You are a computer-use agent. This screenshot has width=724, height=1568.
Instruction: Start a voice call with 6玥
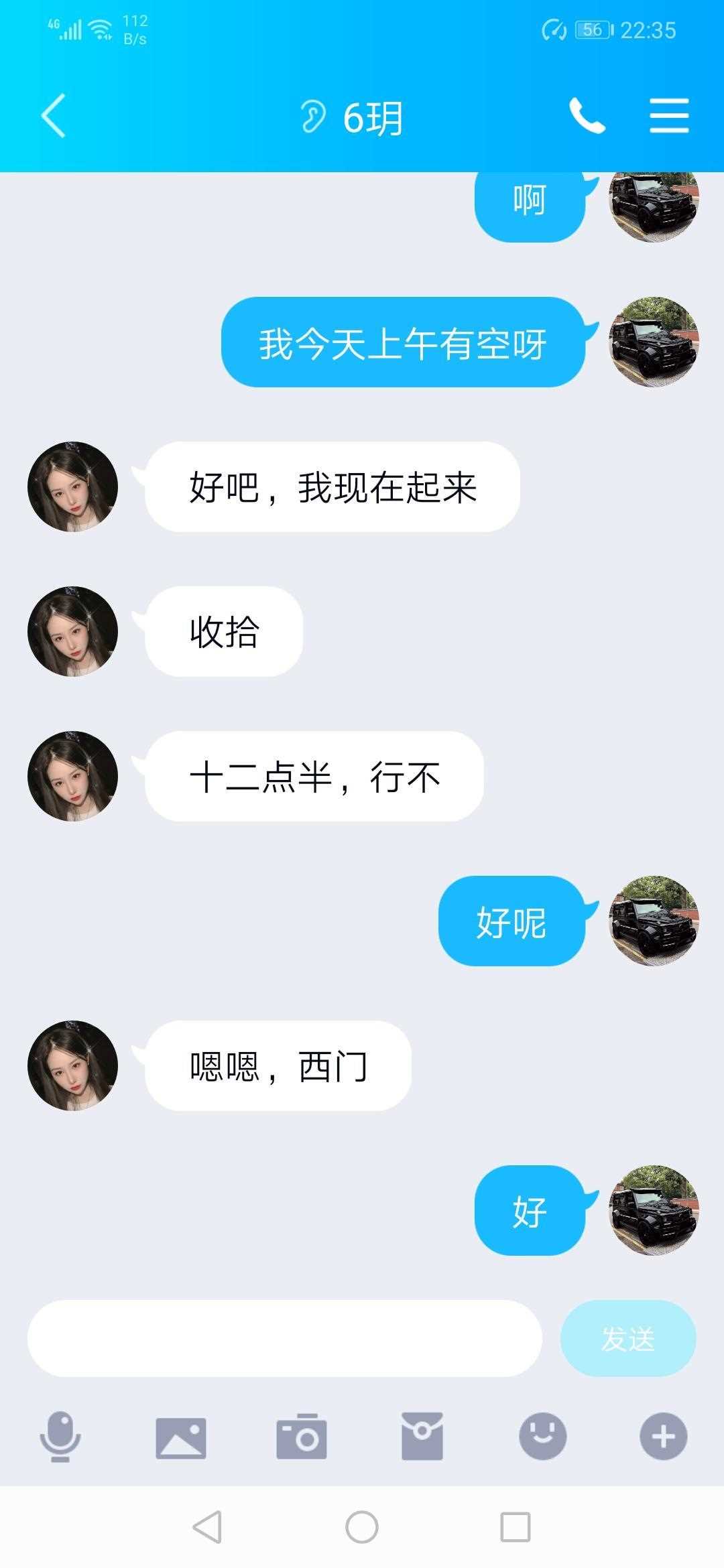[587, 116]
